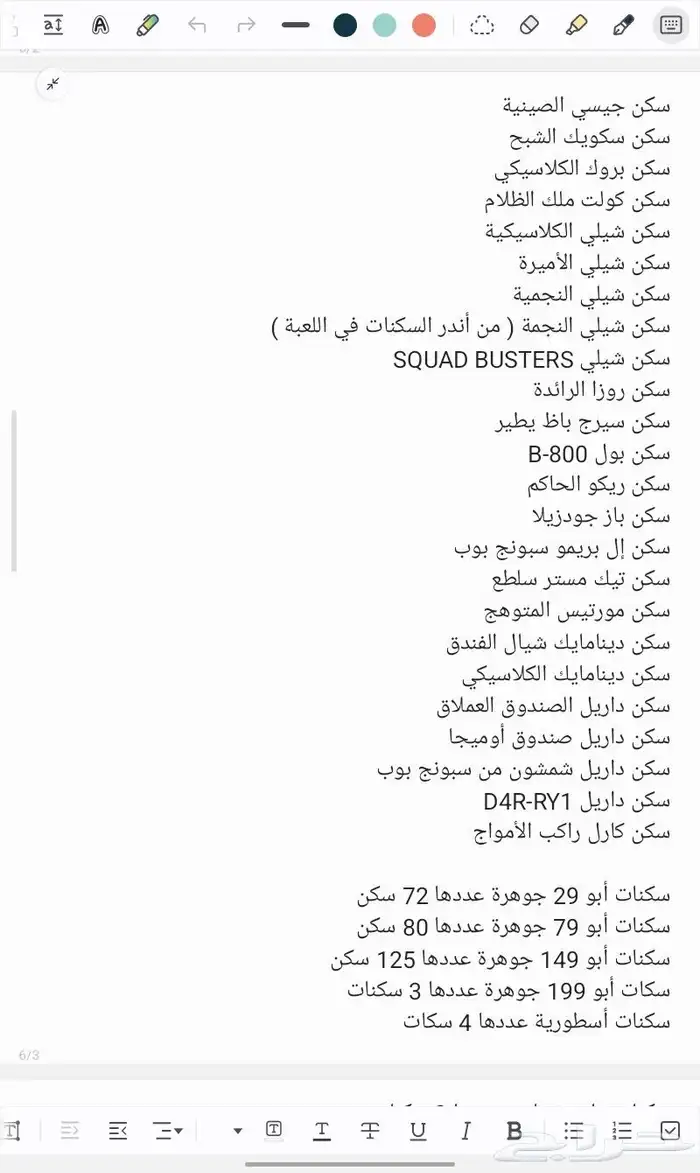700x1173 pixels.
Task: Switch to keyboard text mode
Action: tap(670, 25)
